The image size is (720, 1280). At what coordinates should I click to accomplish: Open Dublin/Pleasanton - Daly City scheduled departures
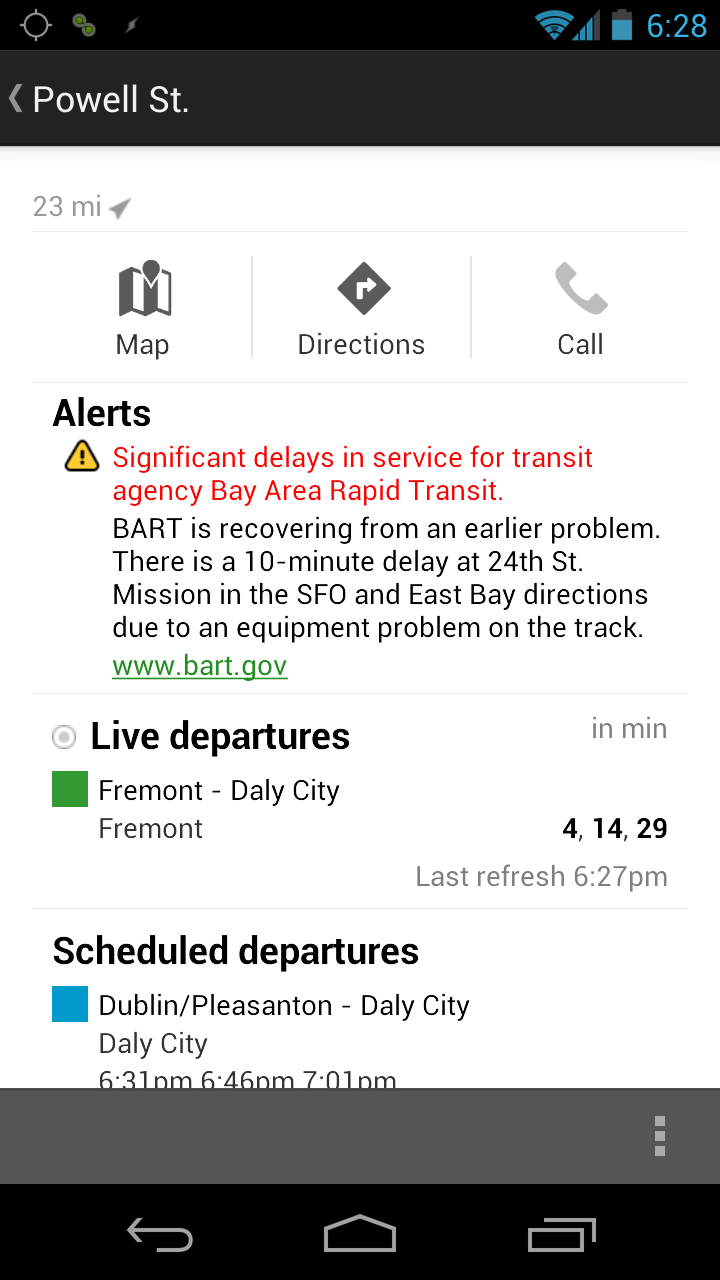[x=284, y=1006]
